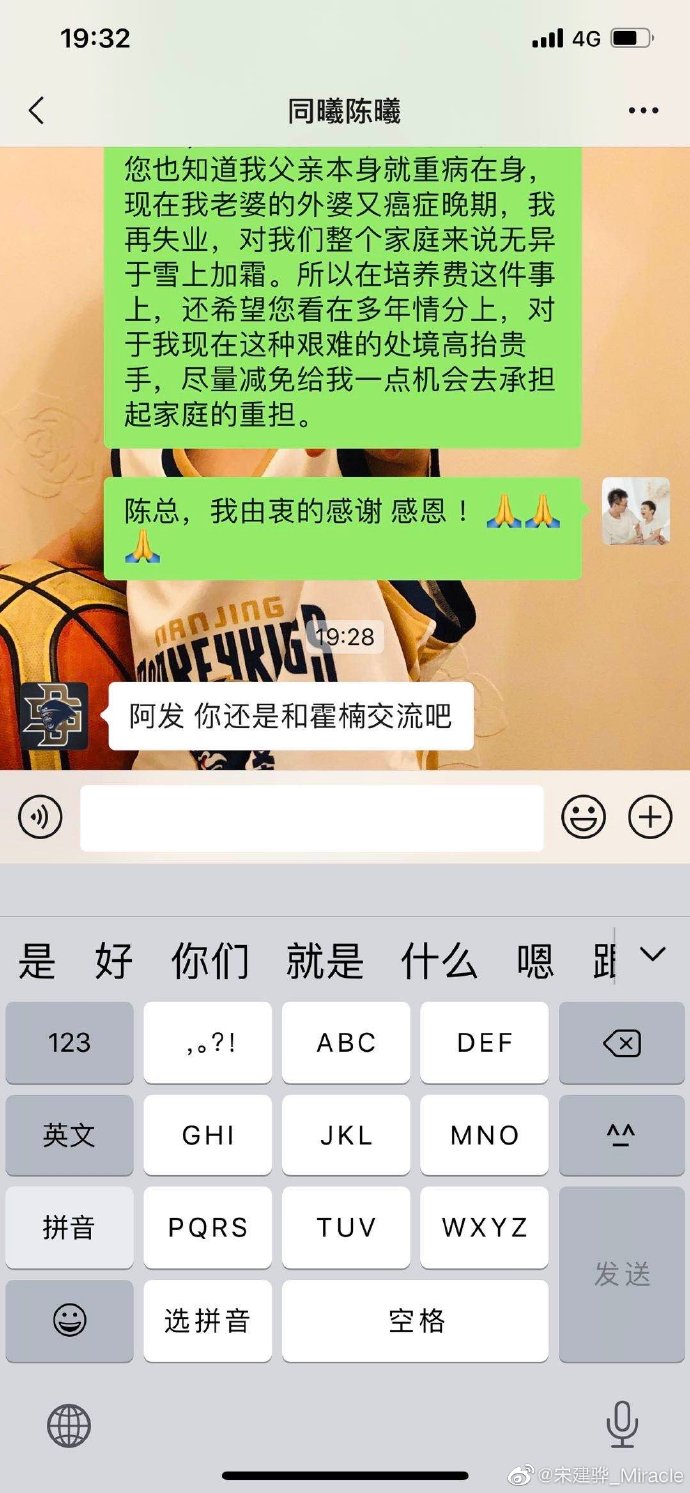Expand the candidate word list
The image size is (690, 1493).
[652, 955]
